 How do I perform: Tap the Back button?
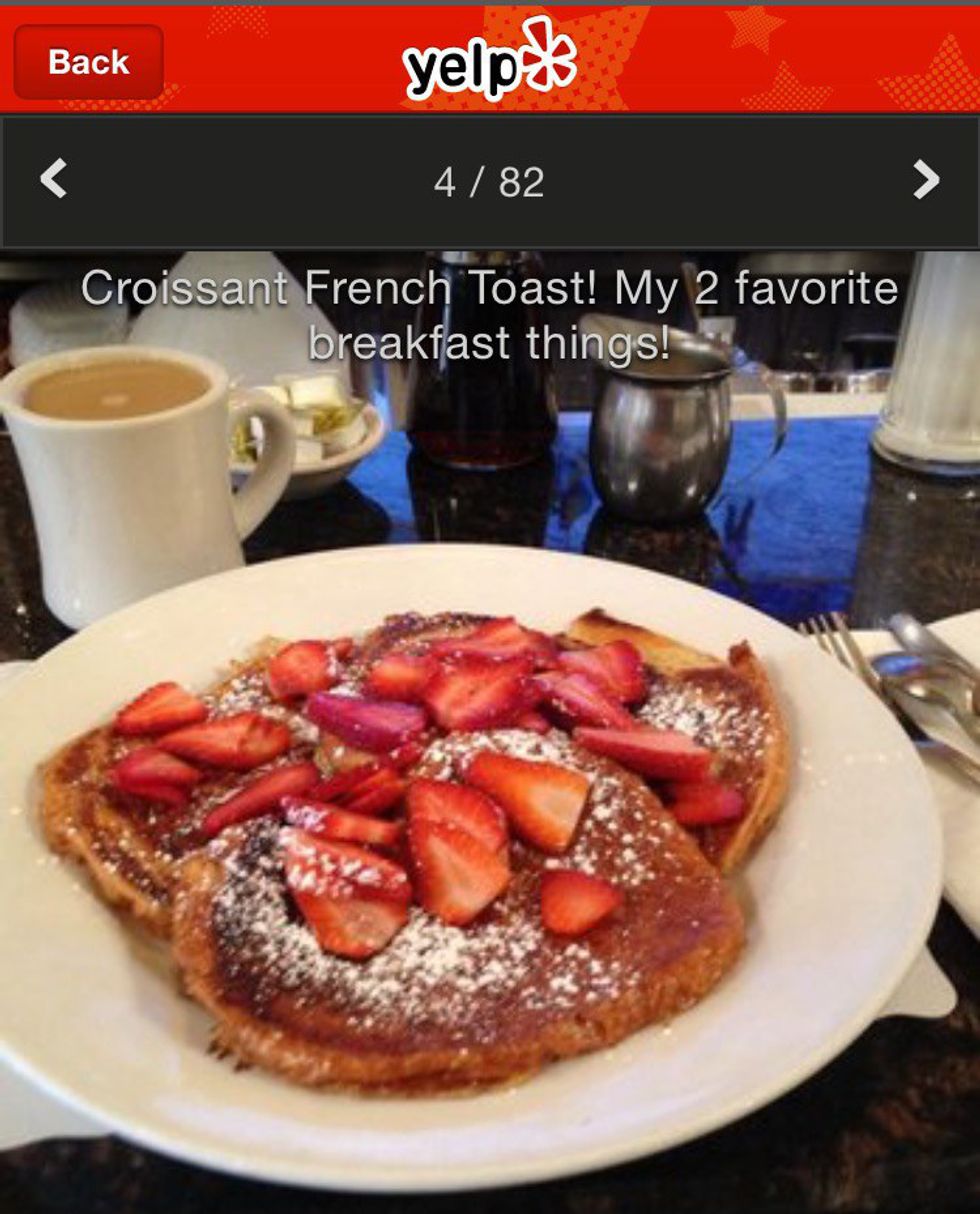point(88,62)
